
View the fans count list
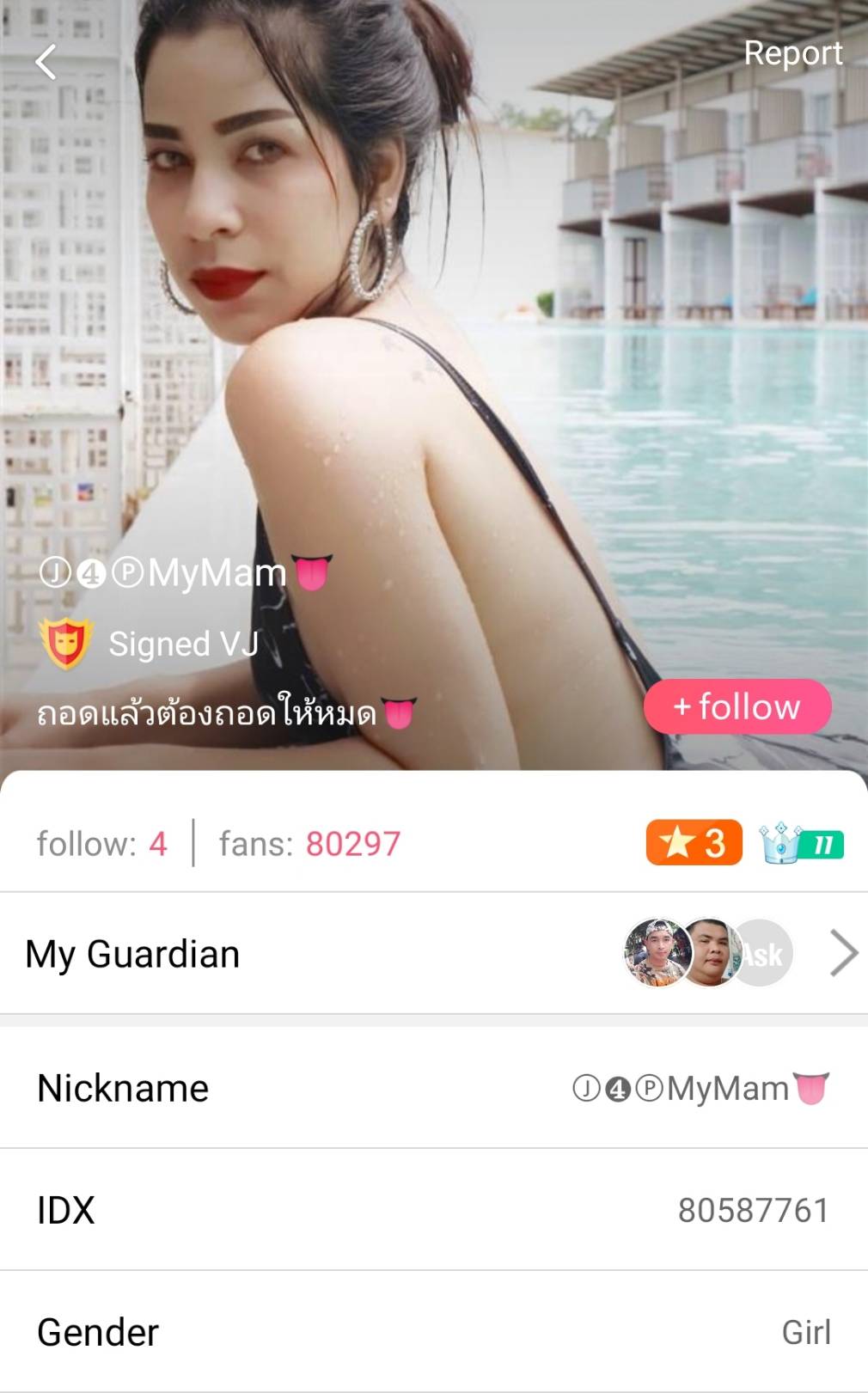(x=309, y=844)
